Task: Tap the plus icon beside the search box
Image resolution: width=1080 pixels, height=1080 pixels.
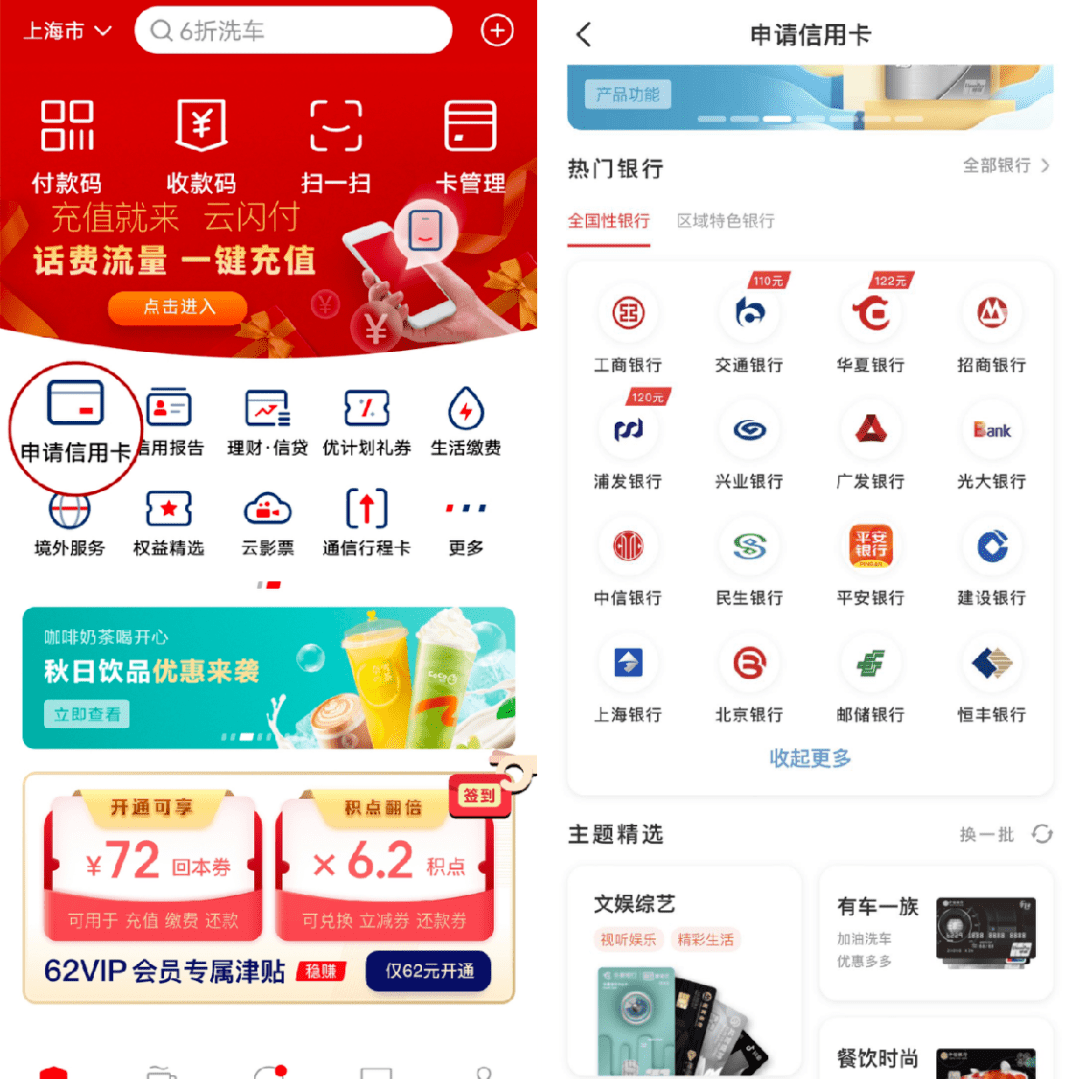Action: [x=497, y=31]
